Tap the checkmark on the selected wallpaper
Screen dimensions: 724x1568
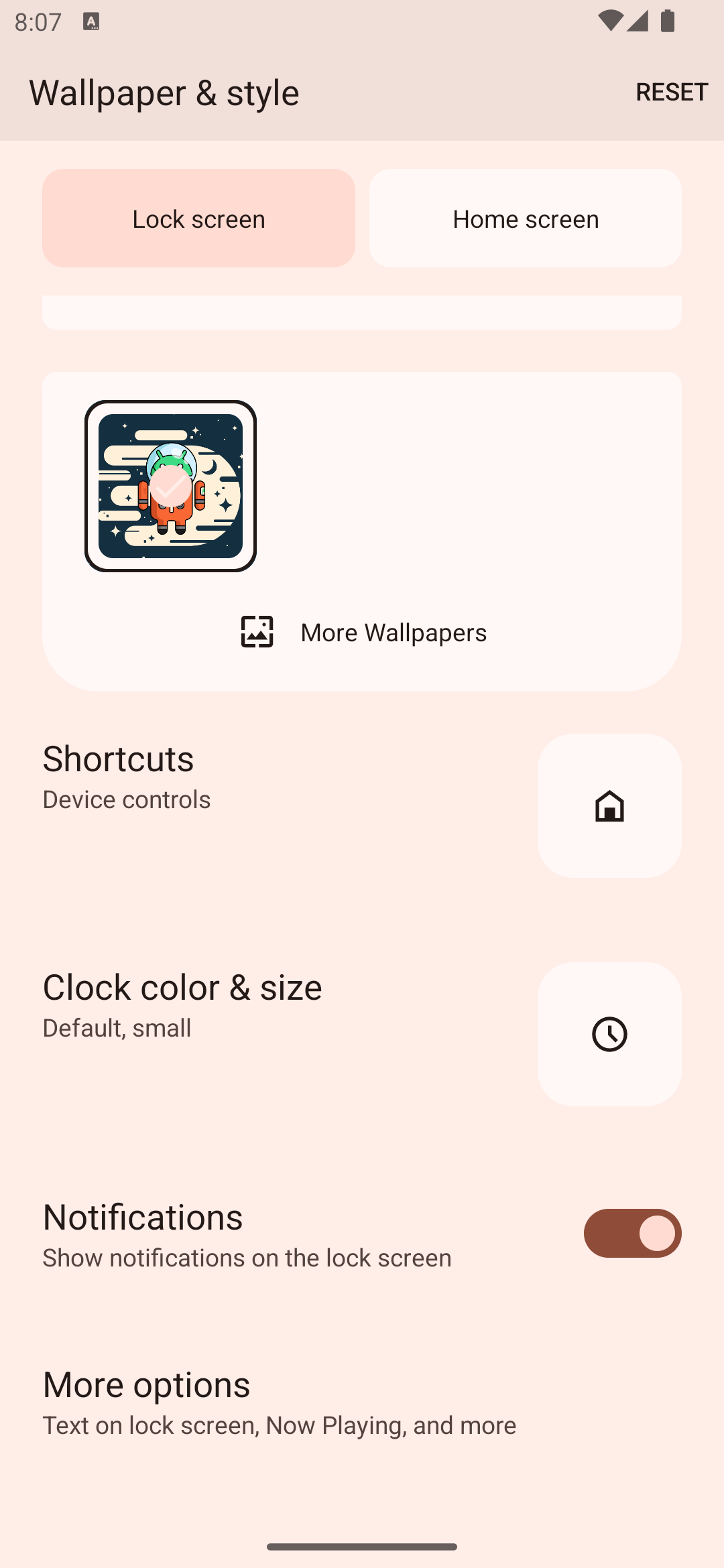click(x=170, y=486)
